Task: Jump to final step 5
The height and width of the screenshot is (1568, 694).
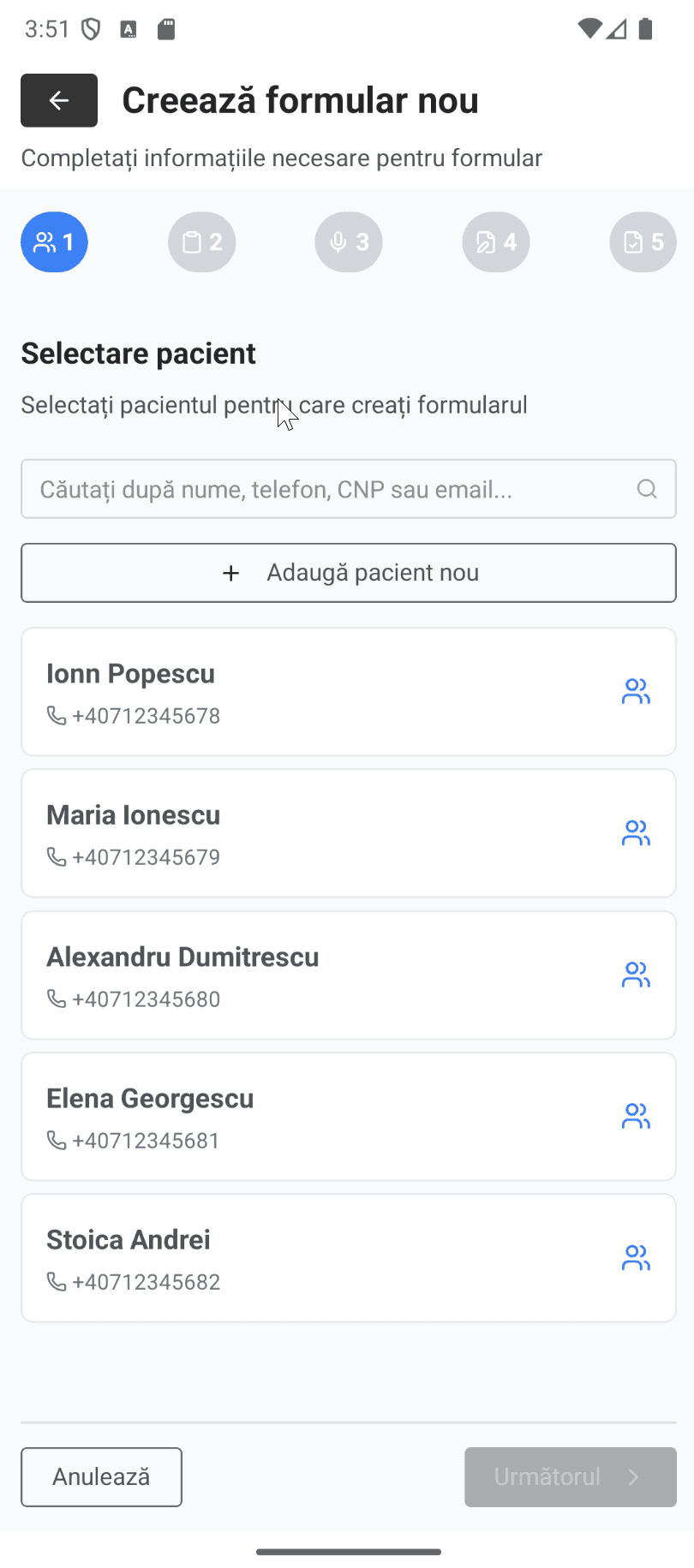Action: tap(643, 242)
